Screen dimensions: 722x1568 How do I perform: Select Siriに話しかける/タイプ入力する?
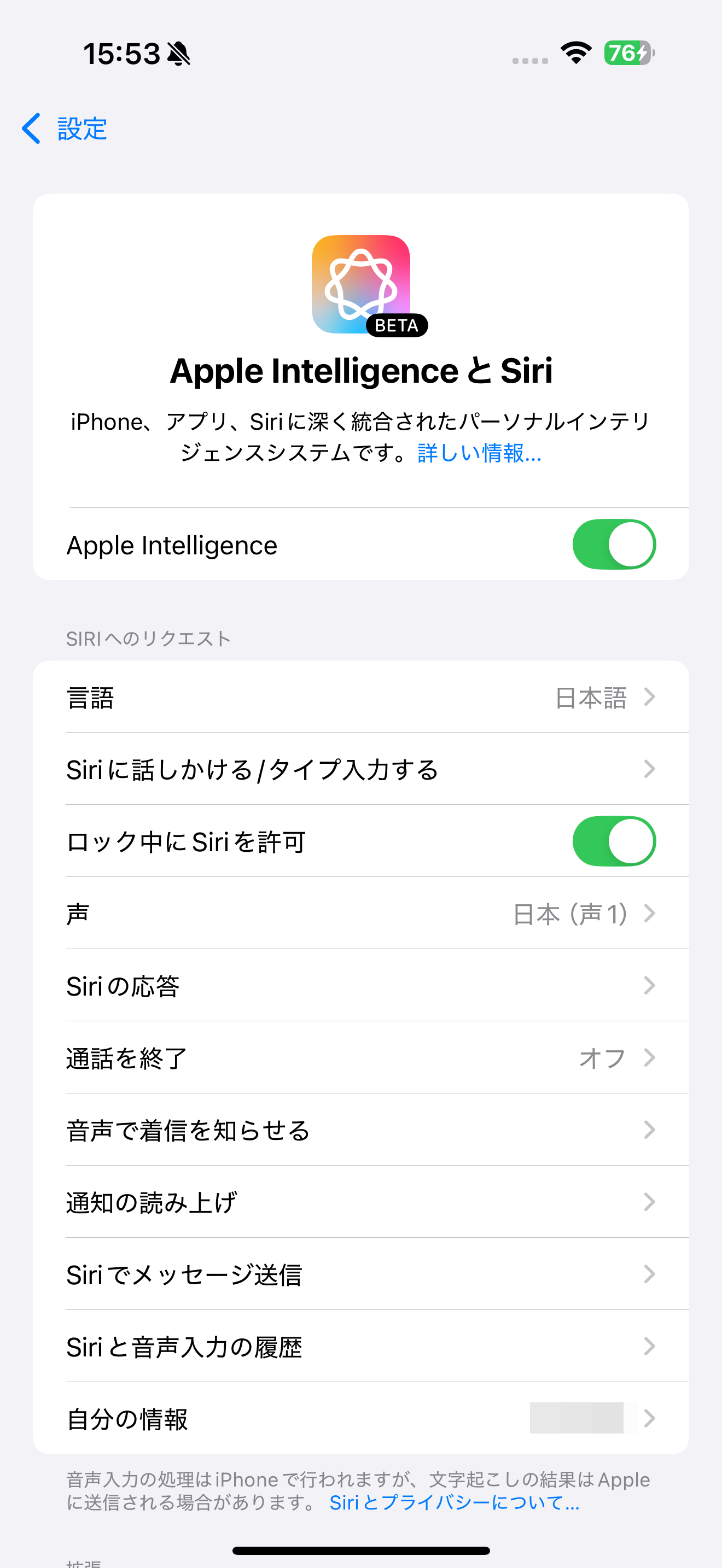pyautogui.click(x=361, y=769)
